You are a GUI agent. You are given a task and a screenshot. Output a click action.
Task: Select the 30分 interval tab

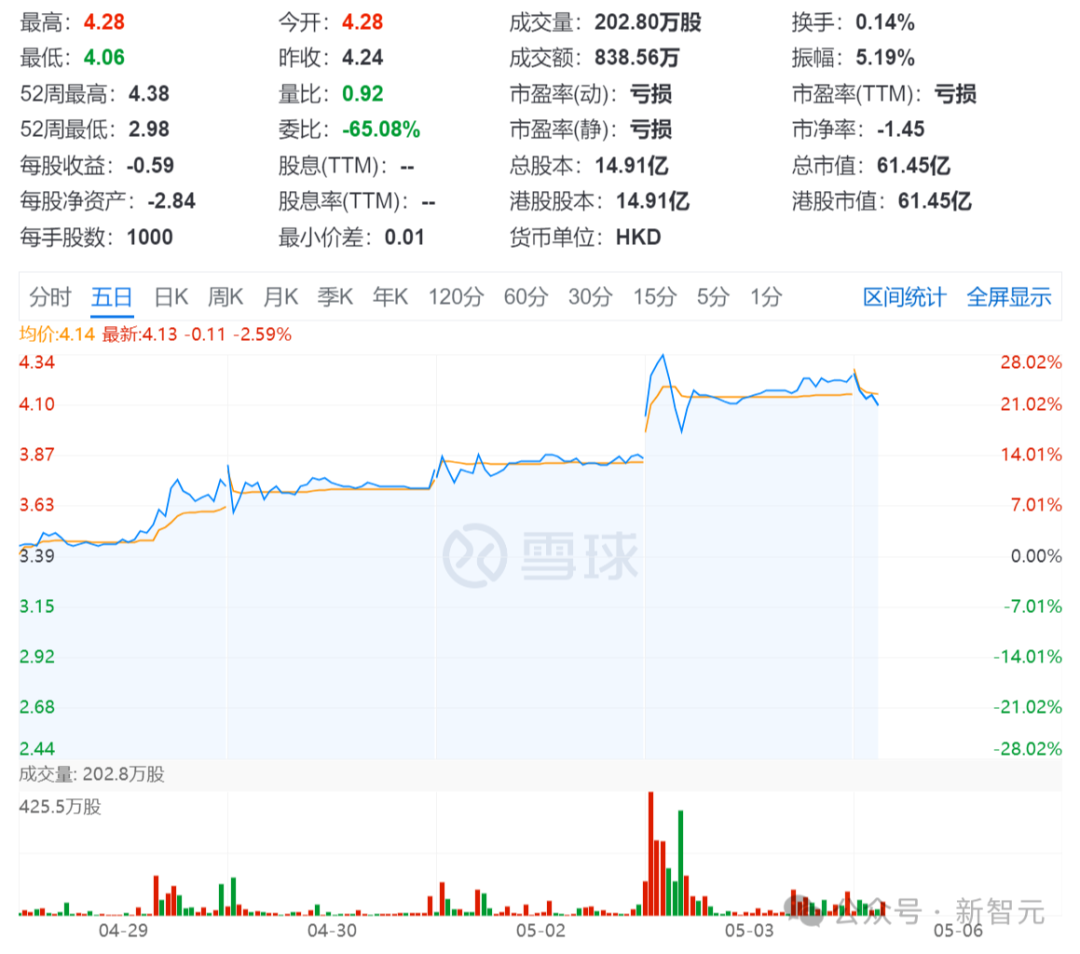click(590, 297)
